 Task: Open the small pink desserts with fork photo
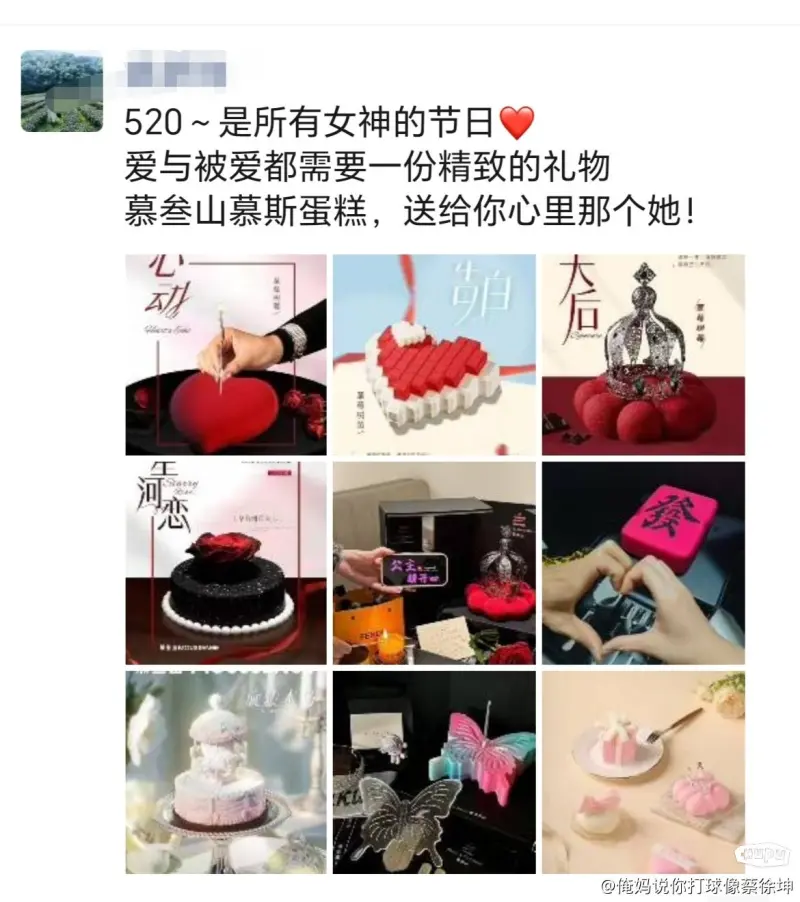tap(643, 771)
